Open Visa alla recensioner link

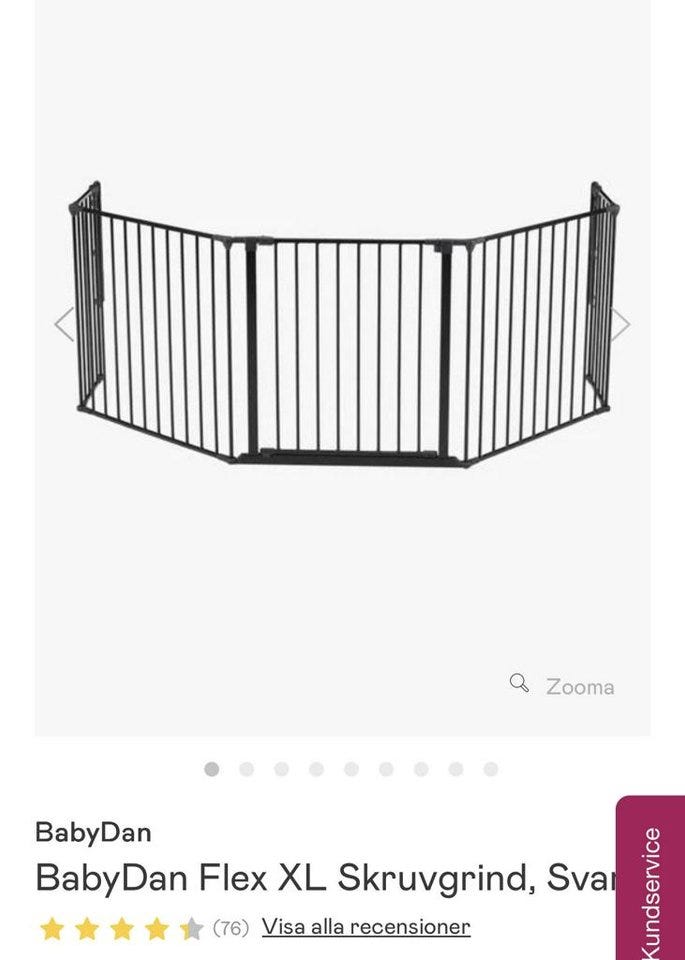click(x=366, y=927)
